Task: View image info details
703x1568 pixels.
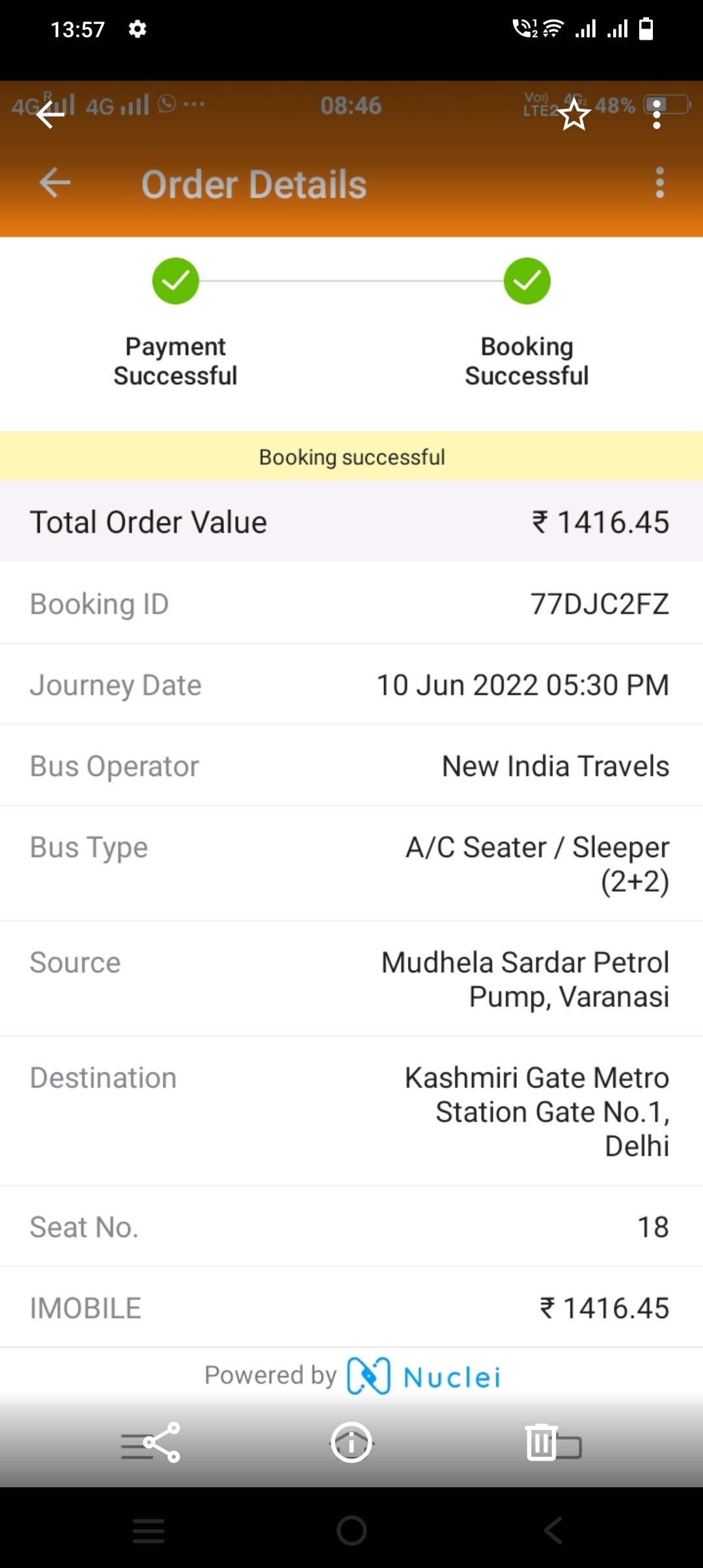Action: pos(351,1442)
